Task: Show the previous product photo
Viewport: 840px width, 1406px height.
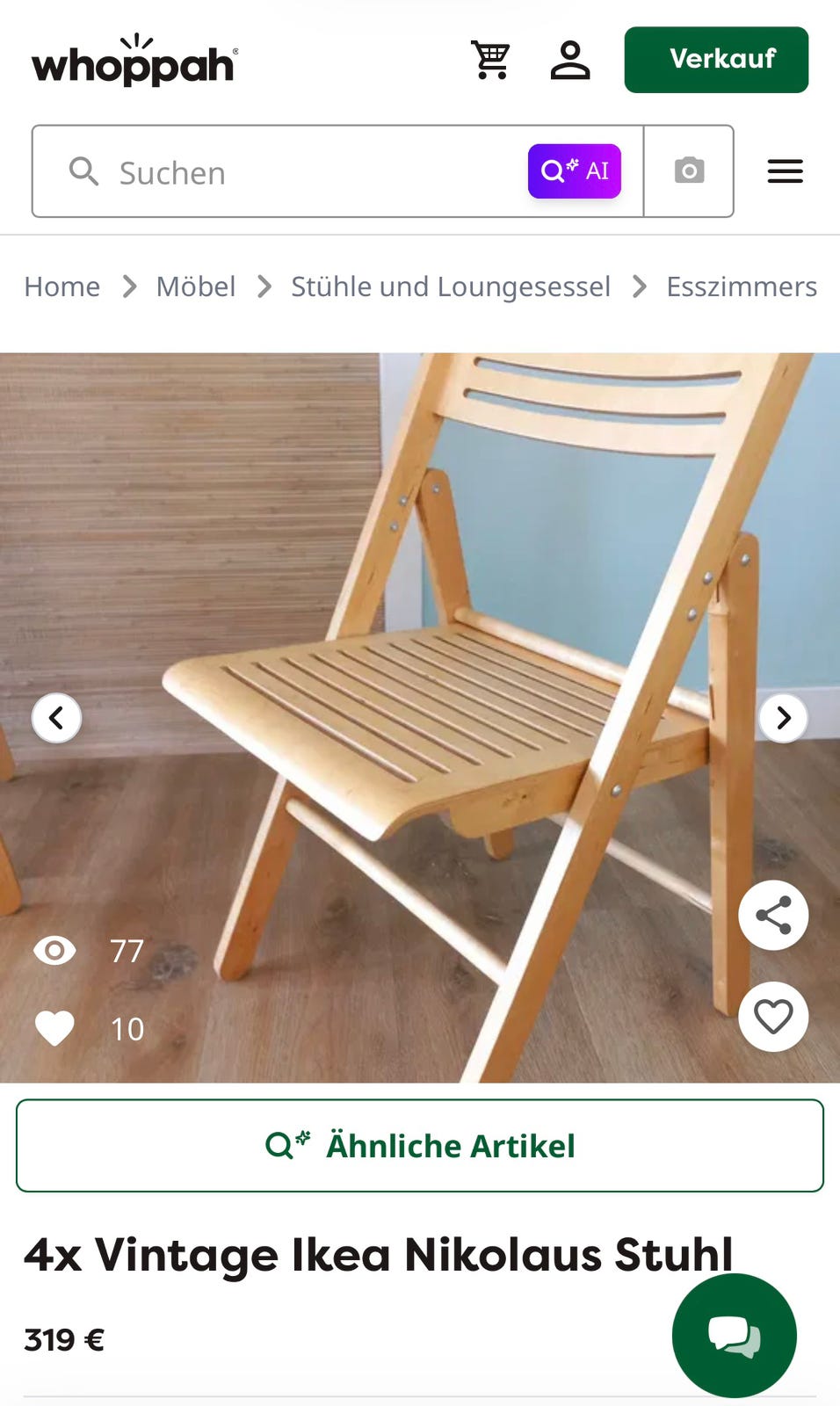Action: tap(56, 718)
